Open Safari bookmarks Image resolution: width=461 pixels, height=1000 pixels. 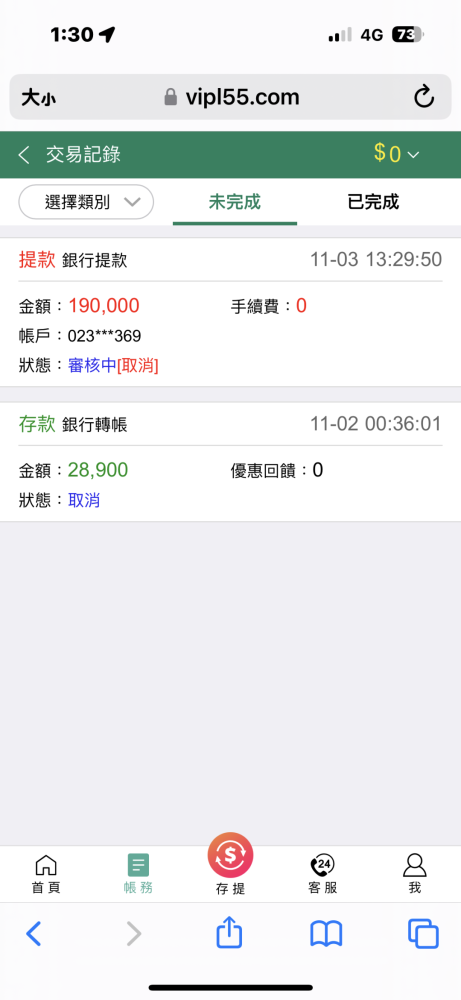[326, 935]
